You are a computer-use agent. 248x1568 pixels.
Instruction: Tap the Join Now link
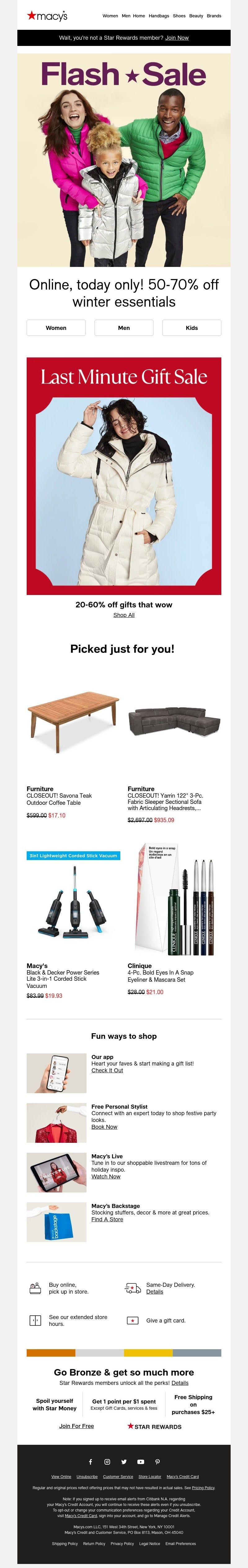(x=177, y=38)
